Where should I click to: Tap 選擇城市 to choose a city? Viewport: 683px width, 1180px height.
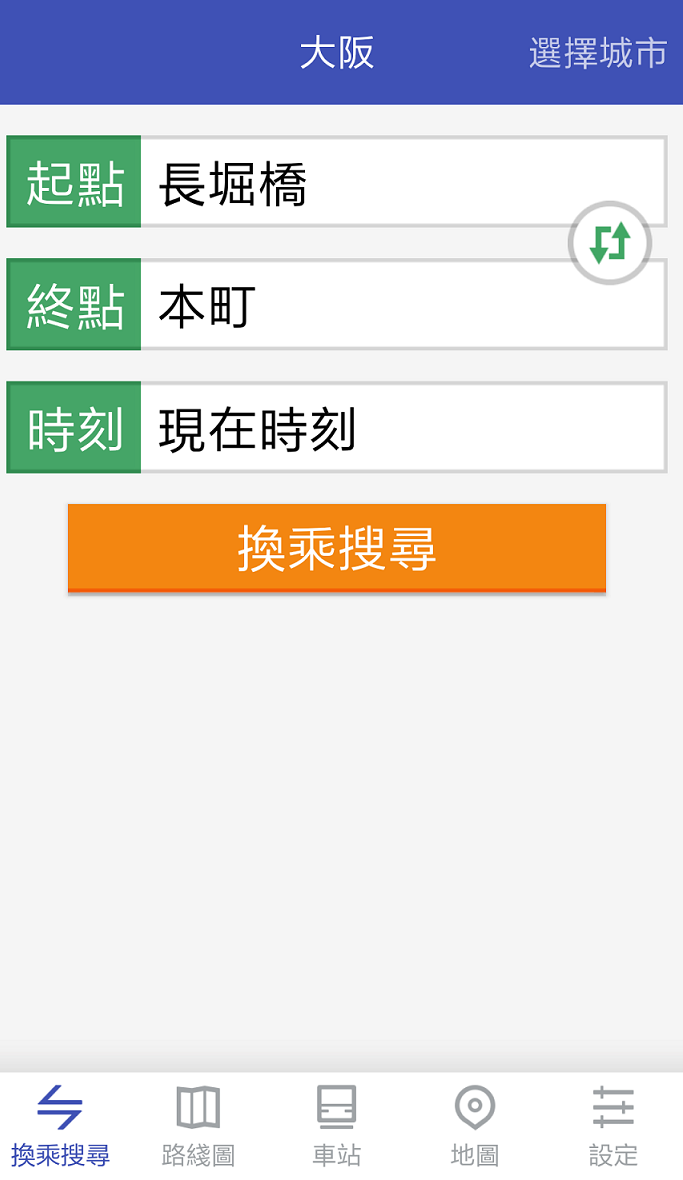tap(597, 53)
